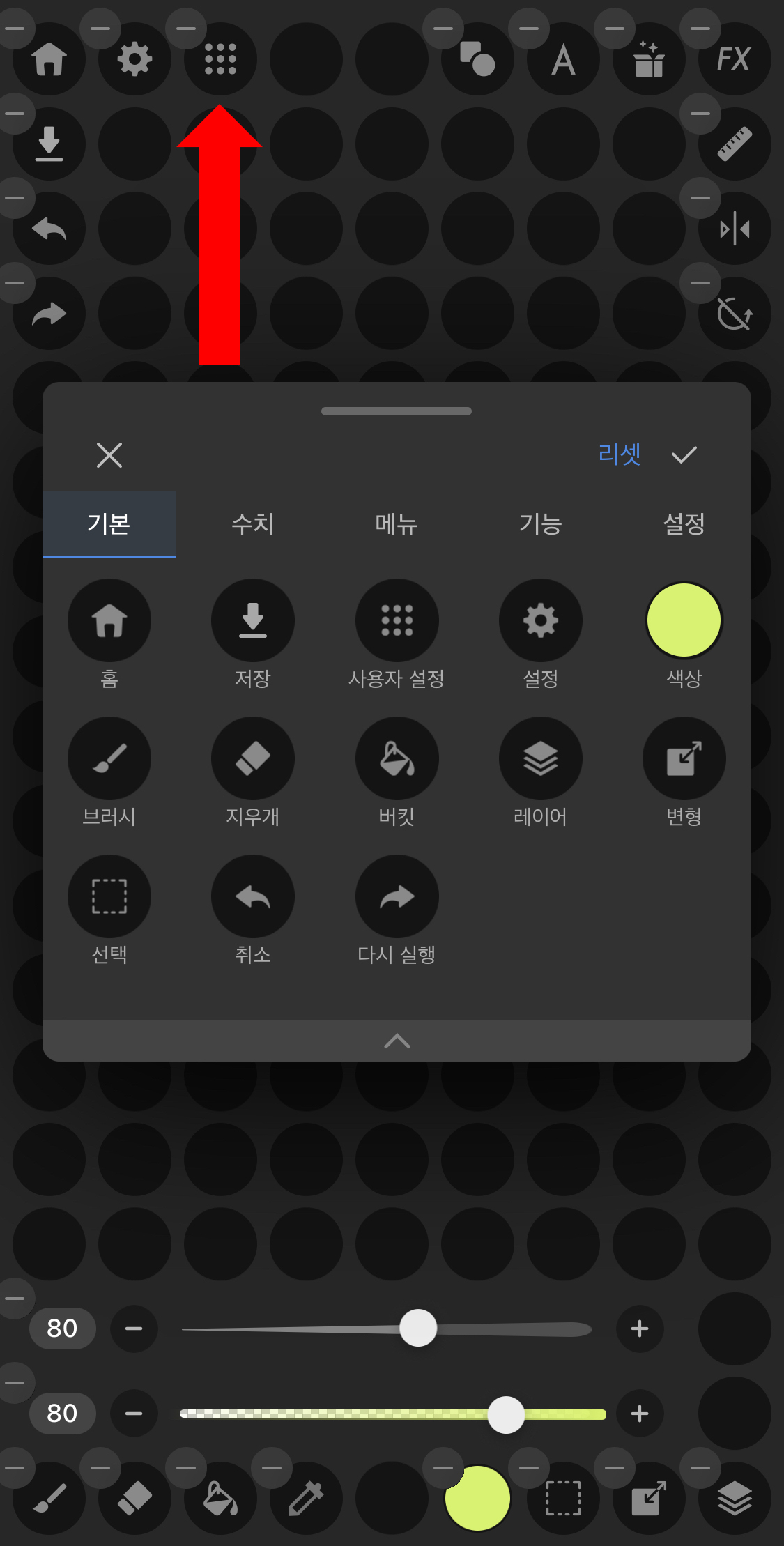
Task: Collapse the panel with the up chevron
Action: pos(397,1041)
